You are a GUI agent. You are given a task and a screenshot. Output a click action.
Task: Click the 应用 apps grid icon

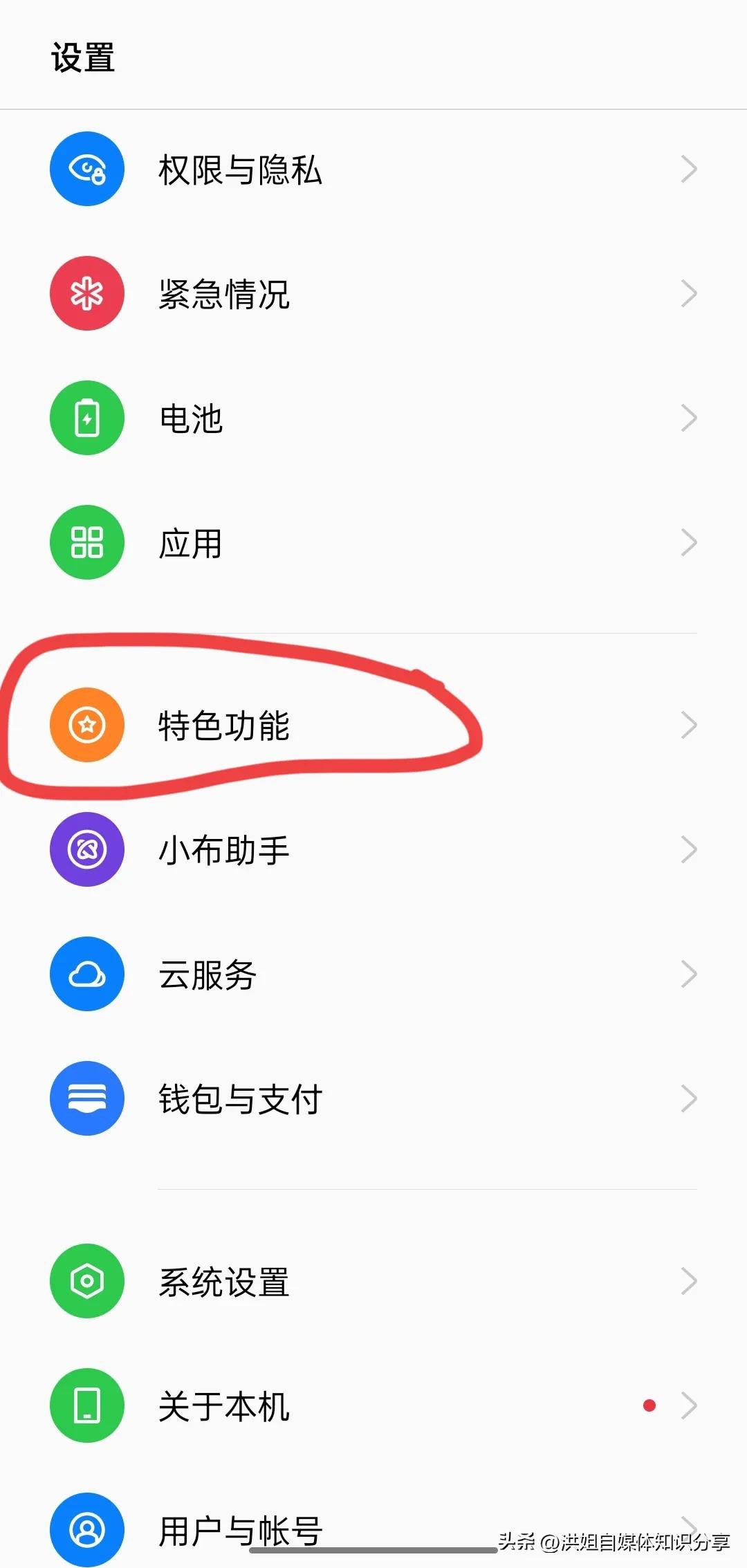click(86, 542)
